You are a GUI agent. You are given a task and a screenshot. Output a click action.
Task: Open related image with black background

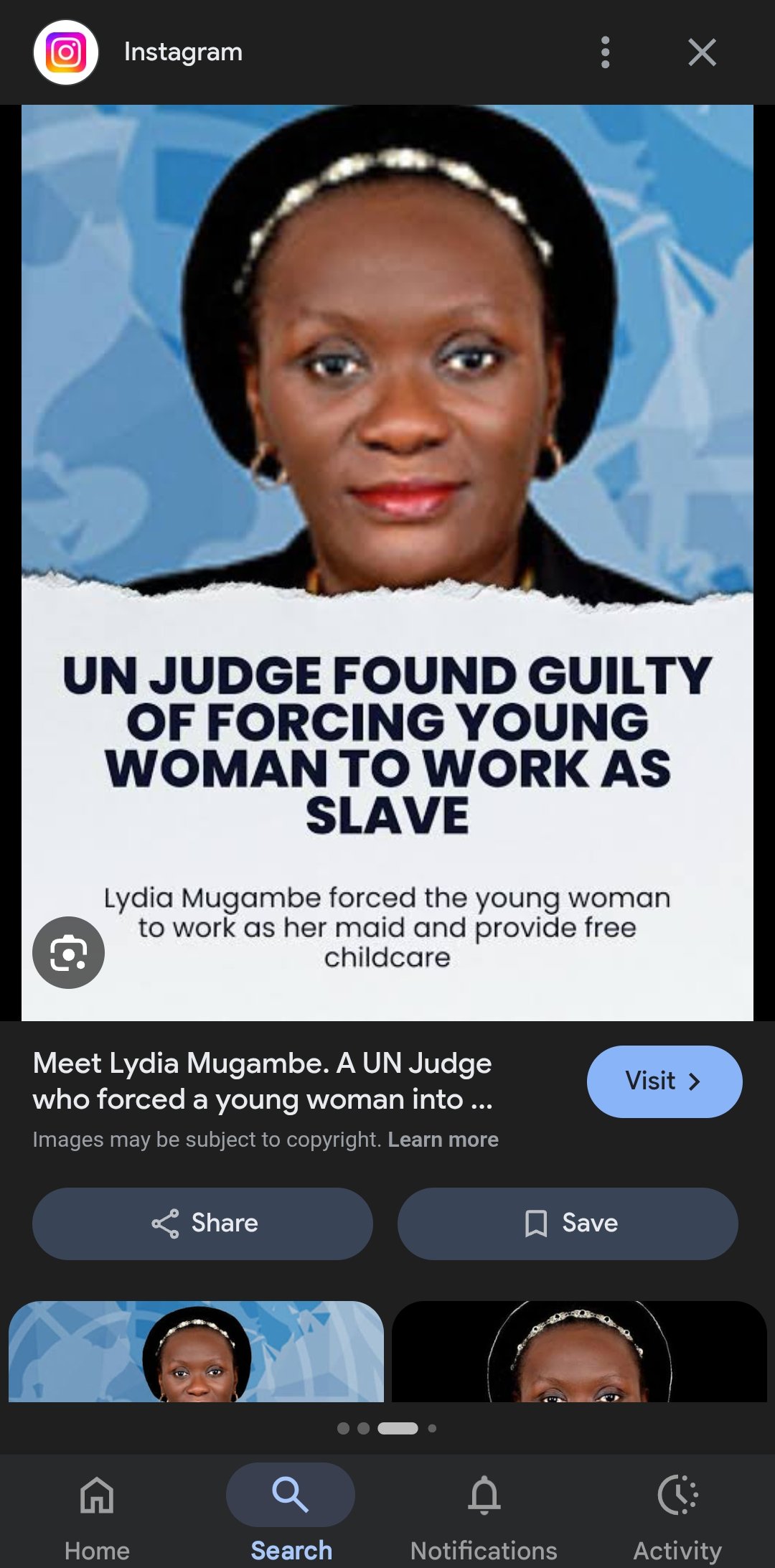579,1351
